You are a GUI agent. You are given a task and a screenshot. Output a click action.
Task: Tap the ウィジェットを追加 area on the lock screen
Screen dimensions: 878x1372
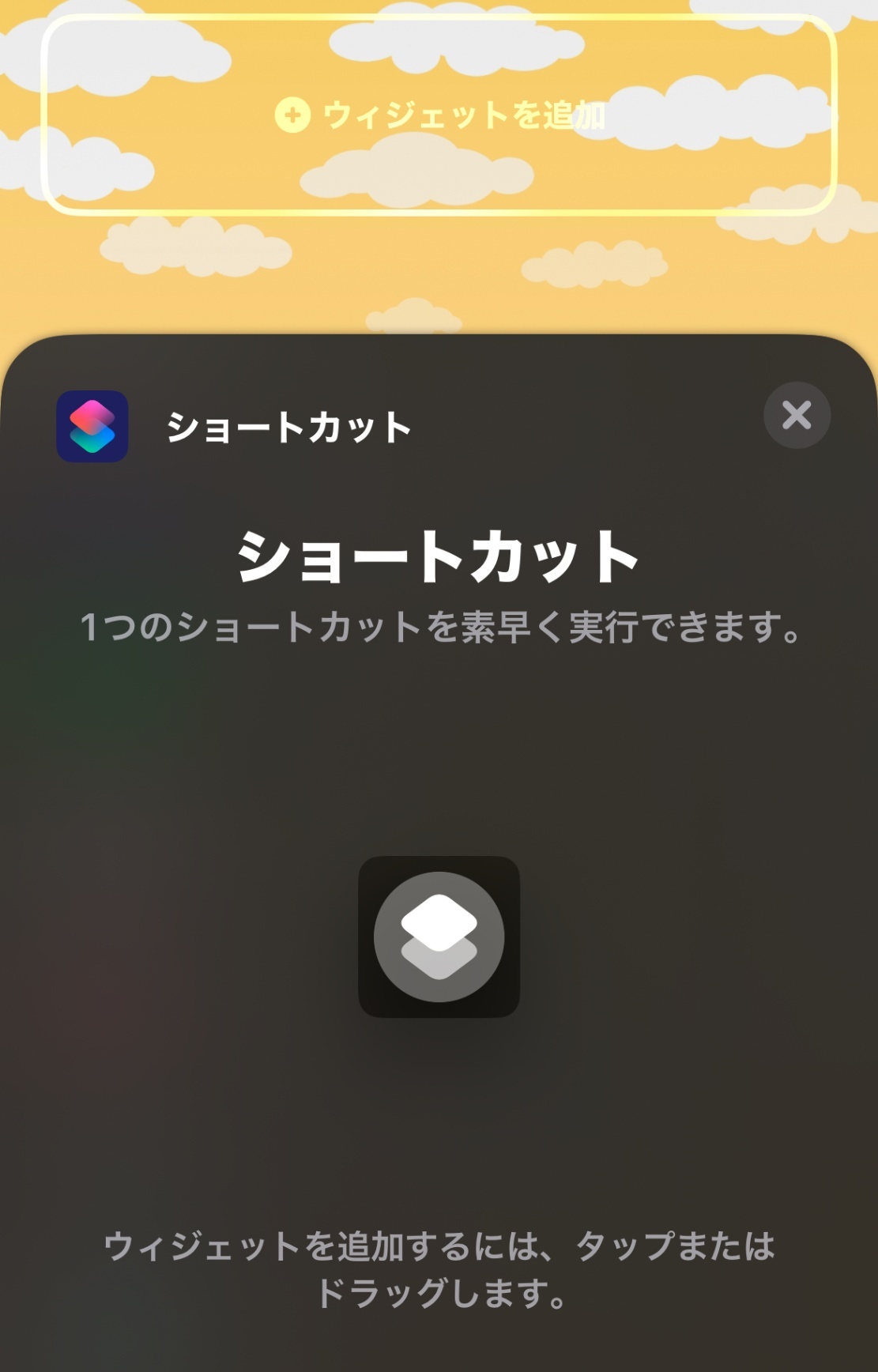[x=439, y=115]
